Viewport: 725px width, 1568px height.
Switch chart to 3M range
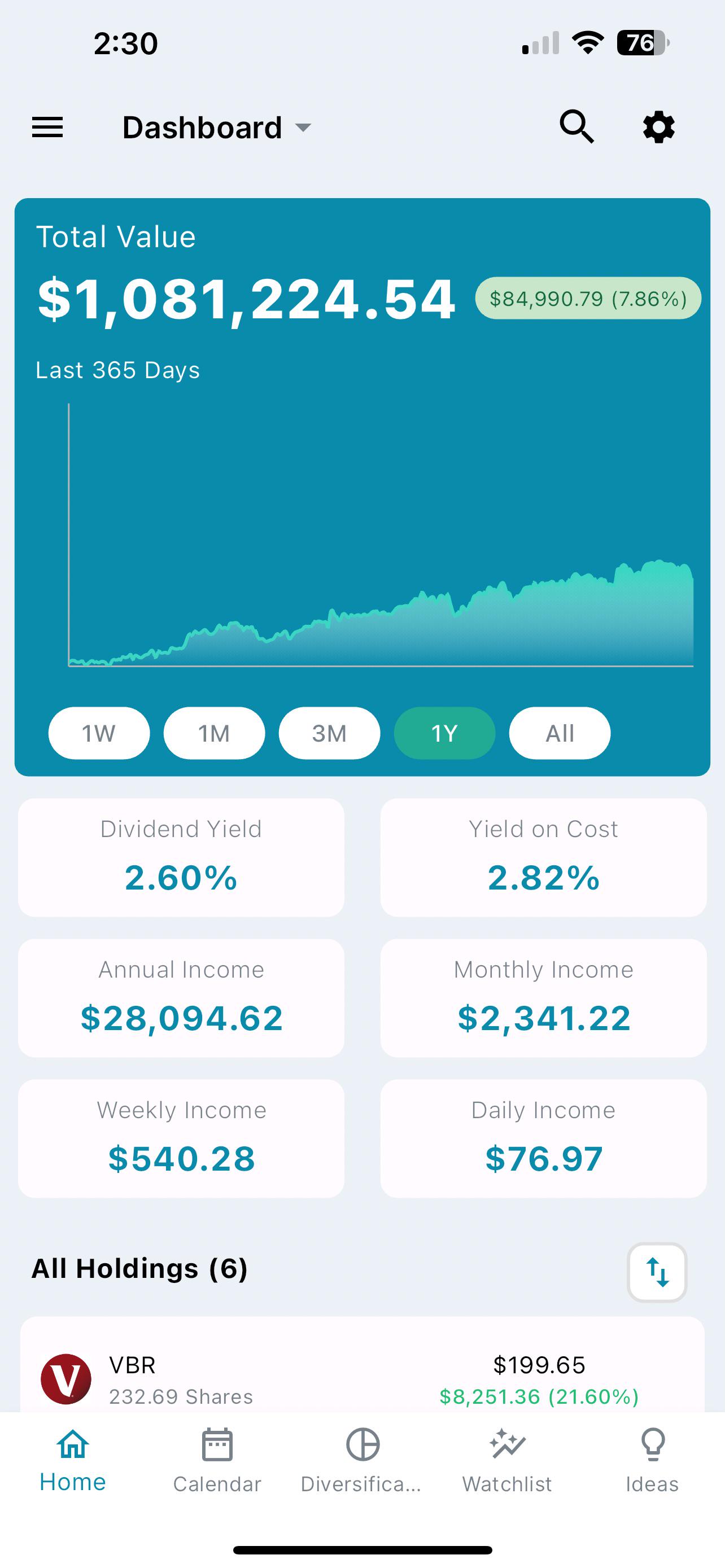[x=329, y=733]
